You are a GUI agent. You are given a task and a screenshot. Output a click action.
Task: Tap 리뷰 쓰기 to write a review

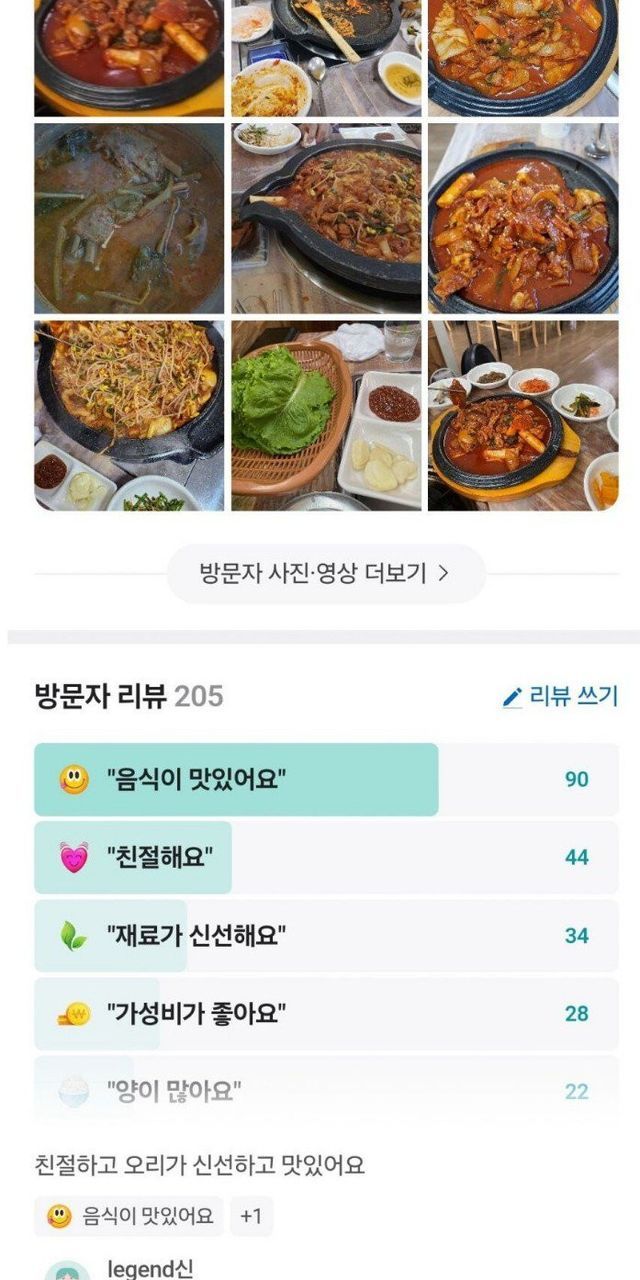pos(560,697)
